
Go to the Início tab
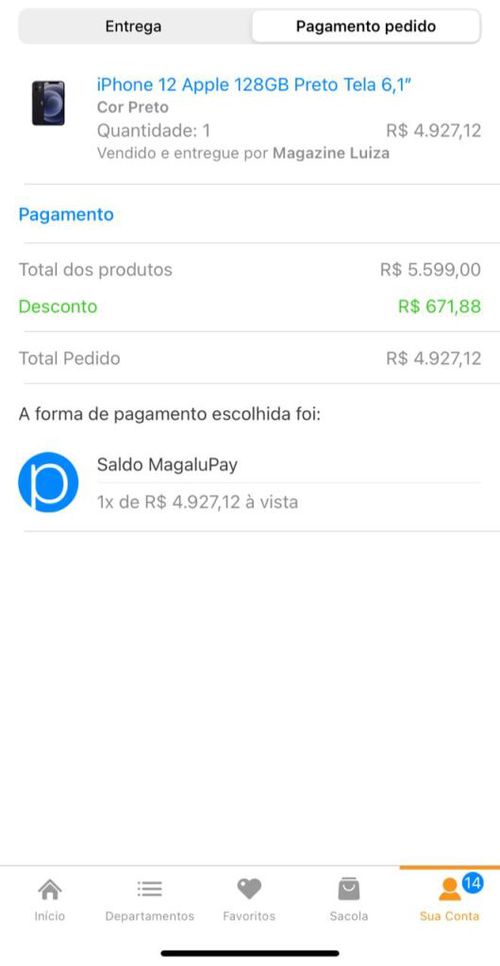[50, 900]
